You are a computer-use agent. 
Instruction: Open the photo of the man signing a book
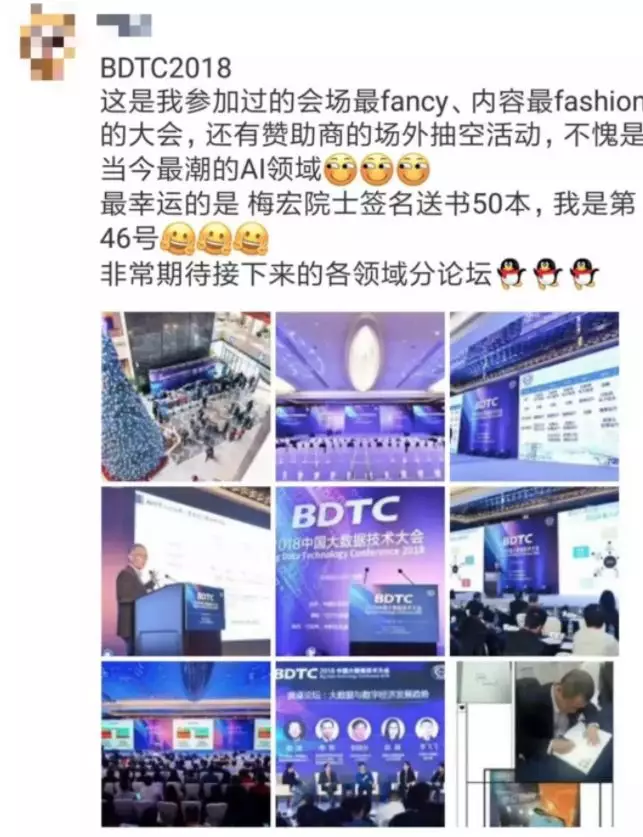point(534,744)
